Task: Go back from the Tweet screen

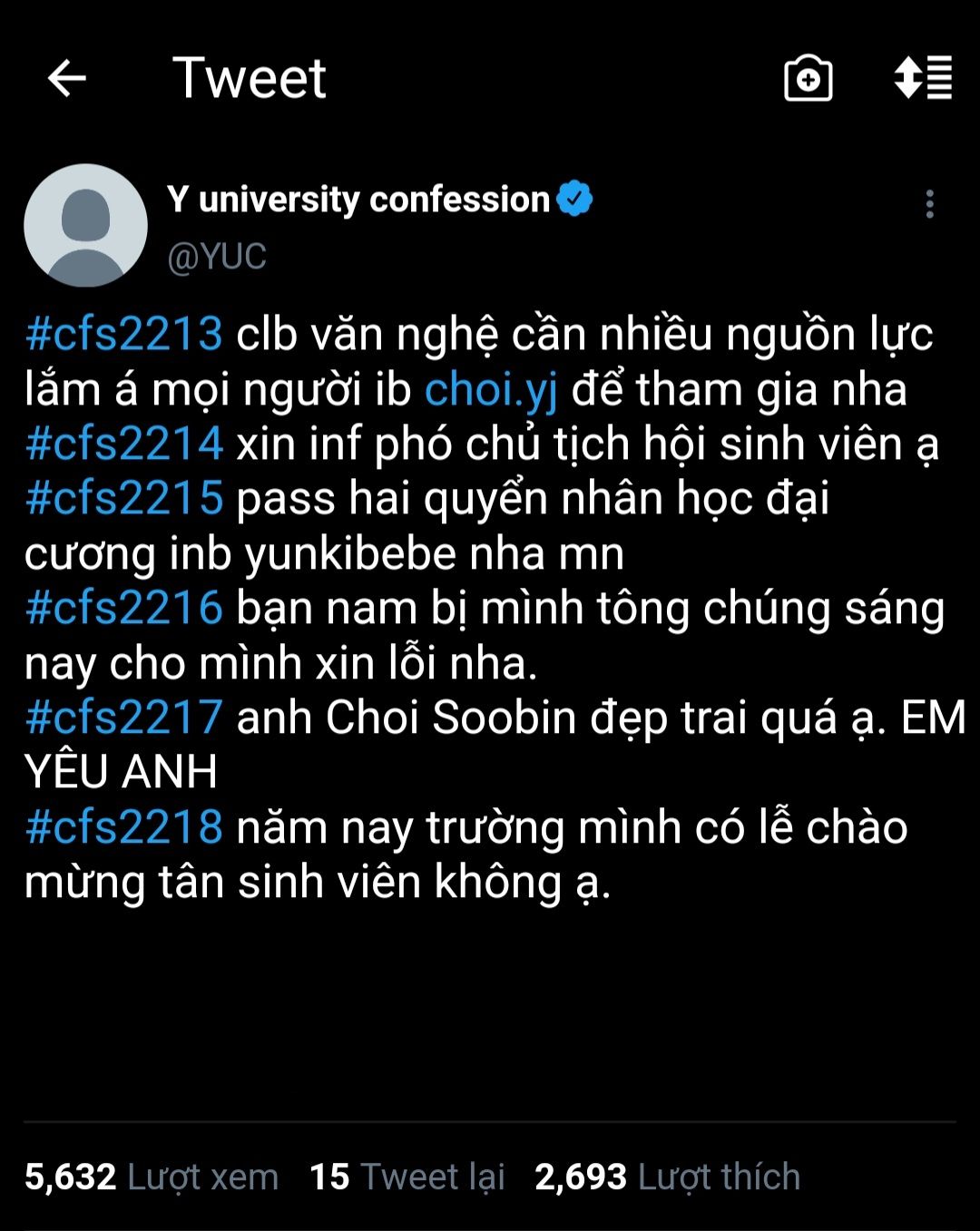Action: pos(66,79)
